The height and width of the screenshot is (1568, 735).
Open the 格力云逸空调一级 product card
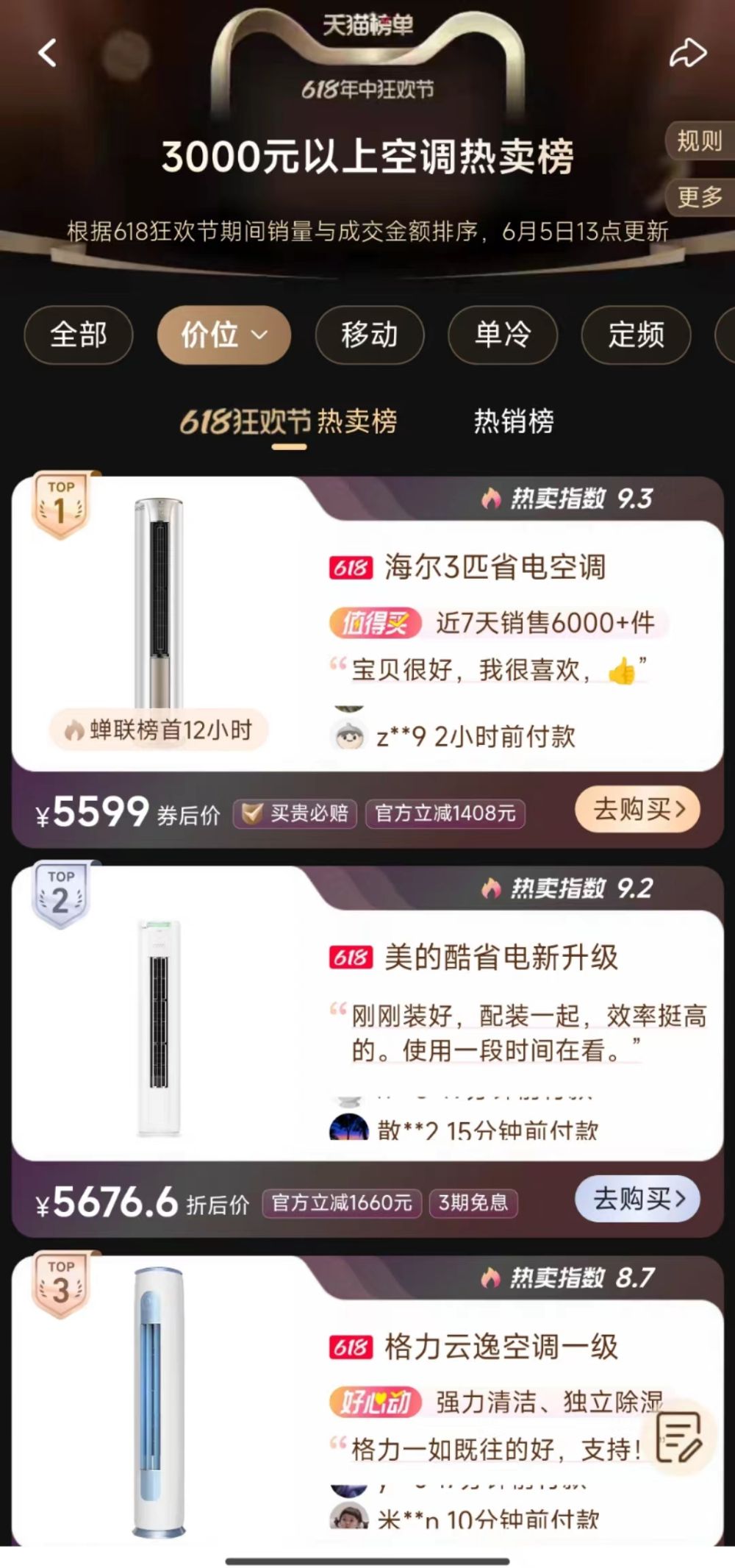501,1347
